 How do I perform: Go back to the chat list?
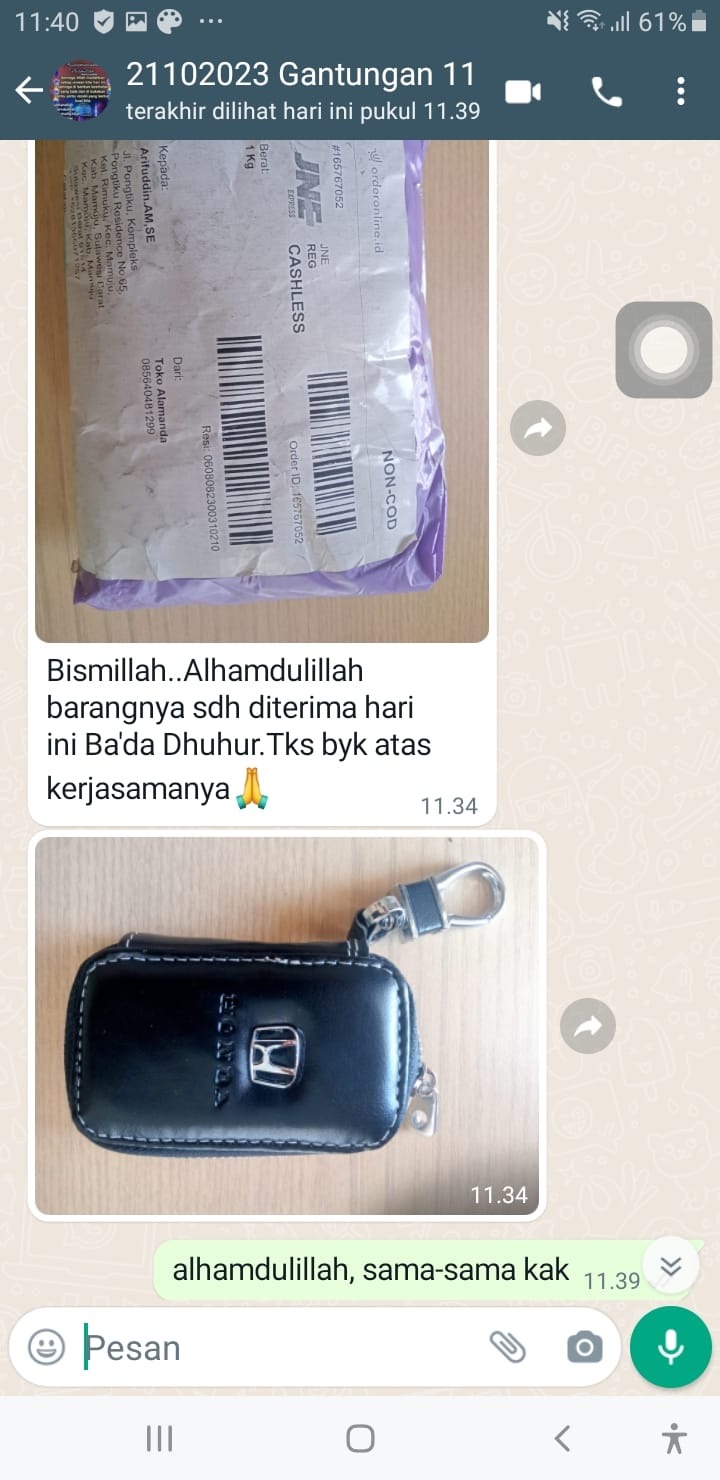[28, 91]
